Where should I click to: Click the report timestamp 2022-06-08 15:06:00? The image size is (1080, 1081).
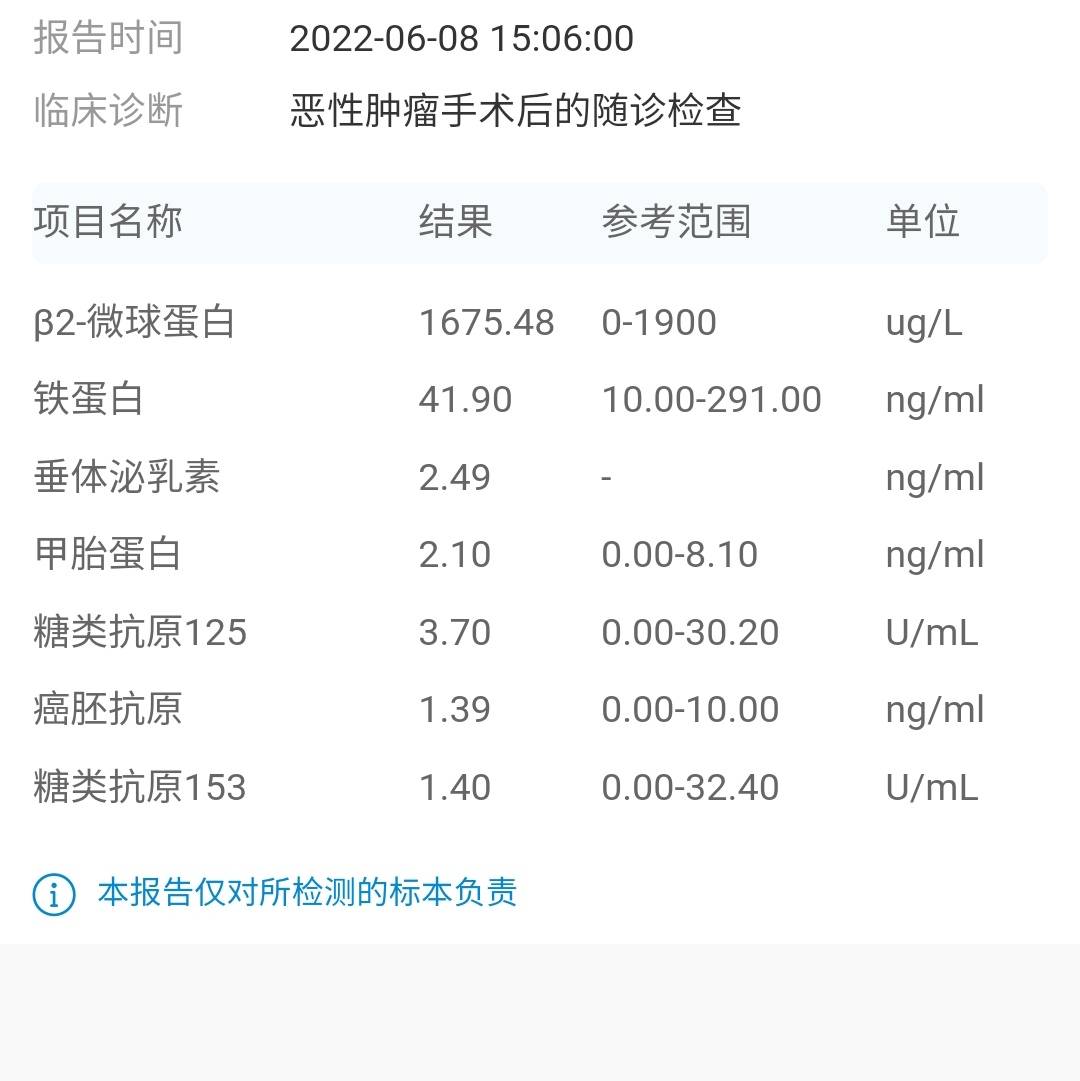point(460,38)
